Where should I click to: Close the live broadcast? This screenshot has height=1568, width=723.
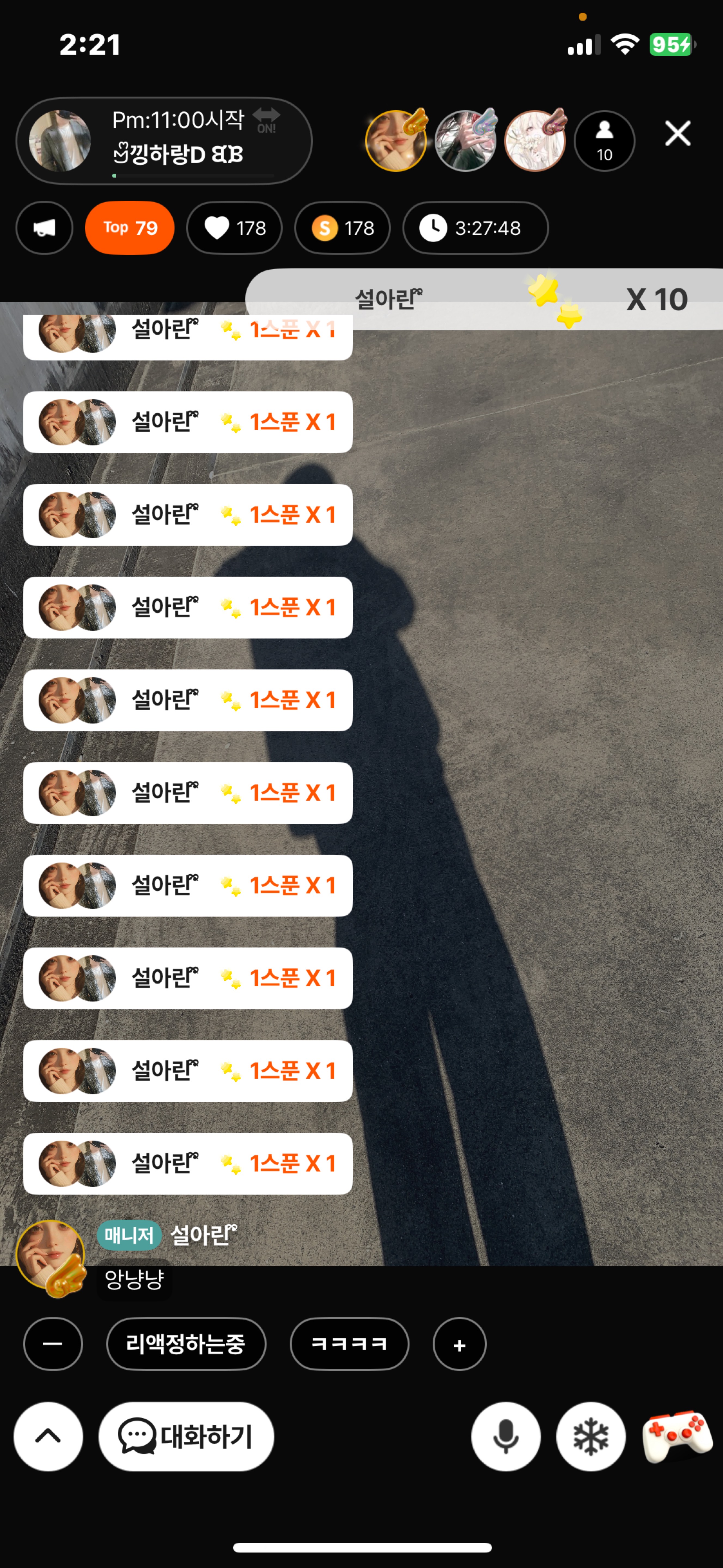pyautogui.click(x=677, y=133)
